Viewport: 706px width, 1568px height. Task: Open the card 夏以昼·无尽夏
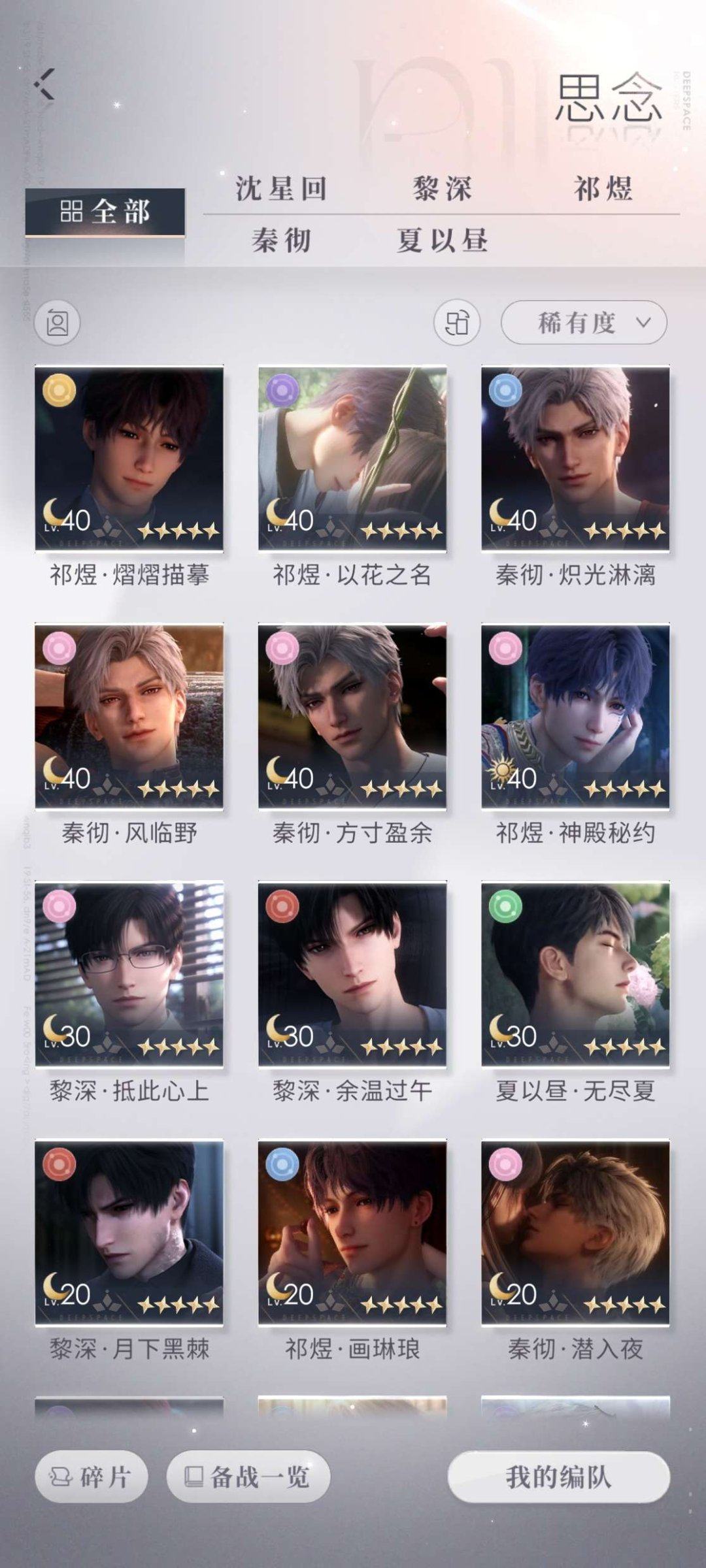point(575,974)
